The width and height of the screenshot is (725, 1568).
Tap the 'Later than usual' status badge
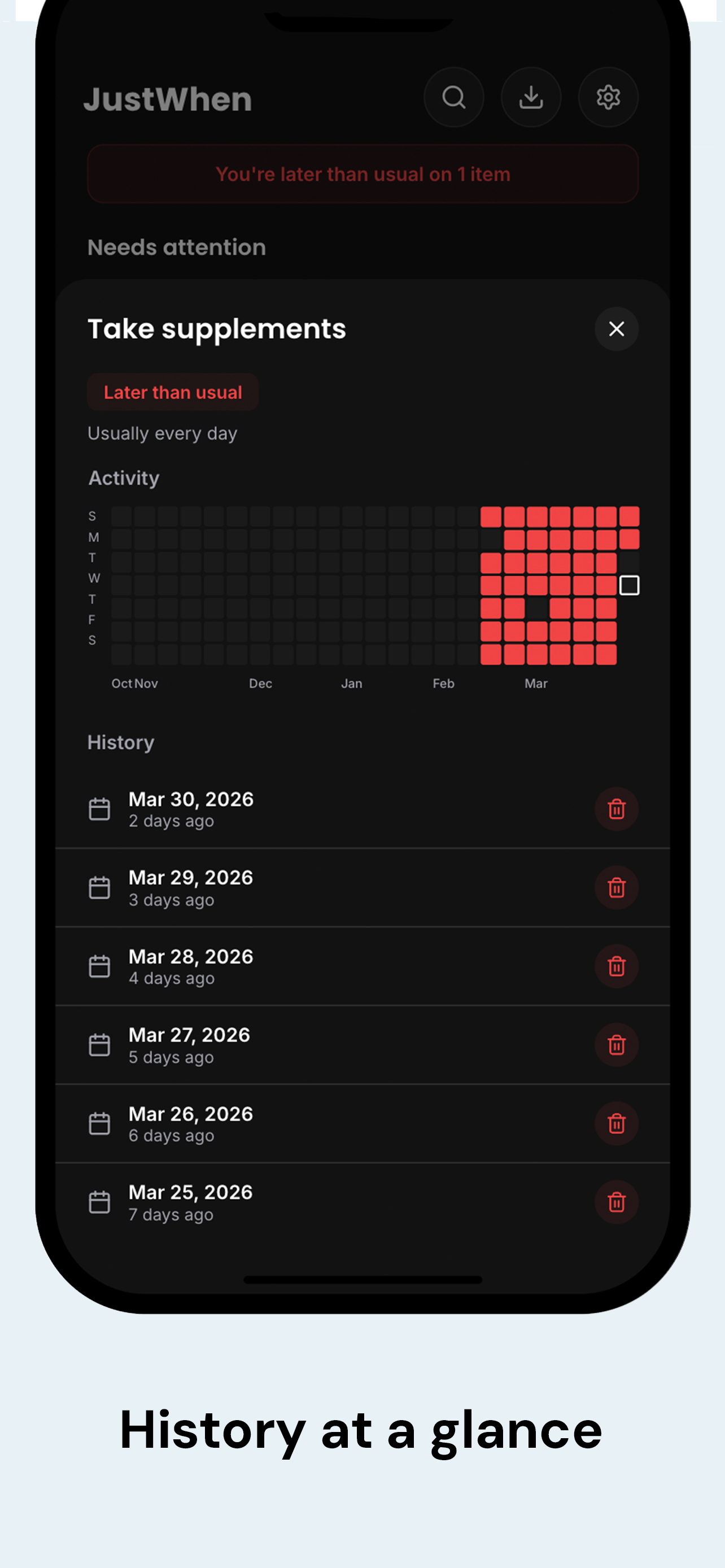[172, 392]
